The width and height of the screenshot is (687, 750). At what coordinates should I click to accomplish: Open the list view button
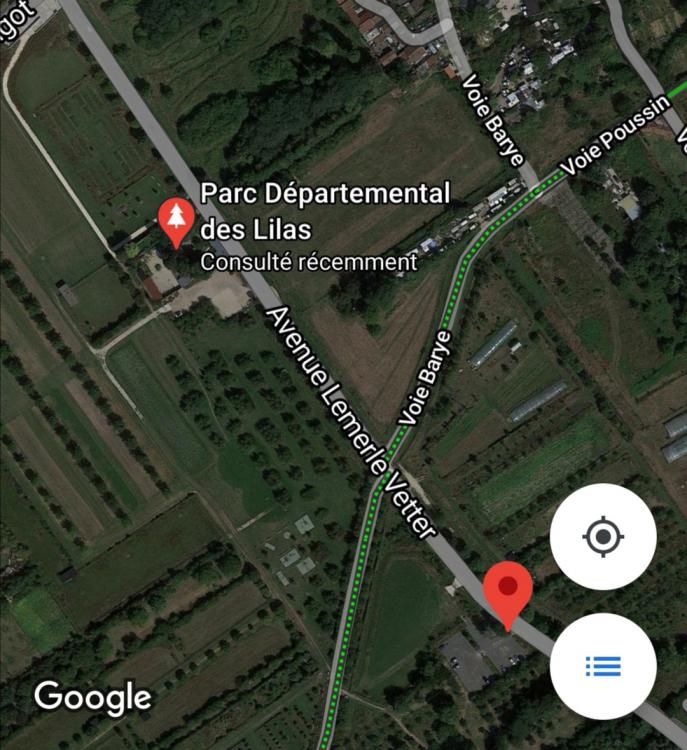pos(603,666)
